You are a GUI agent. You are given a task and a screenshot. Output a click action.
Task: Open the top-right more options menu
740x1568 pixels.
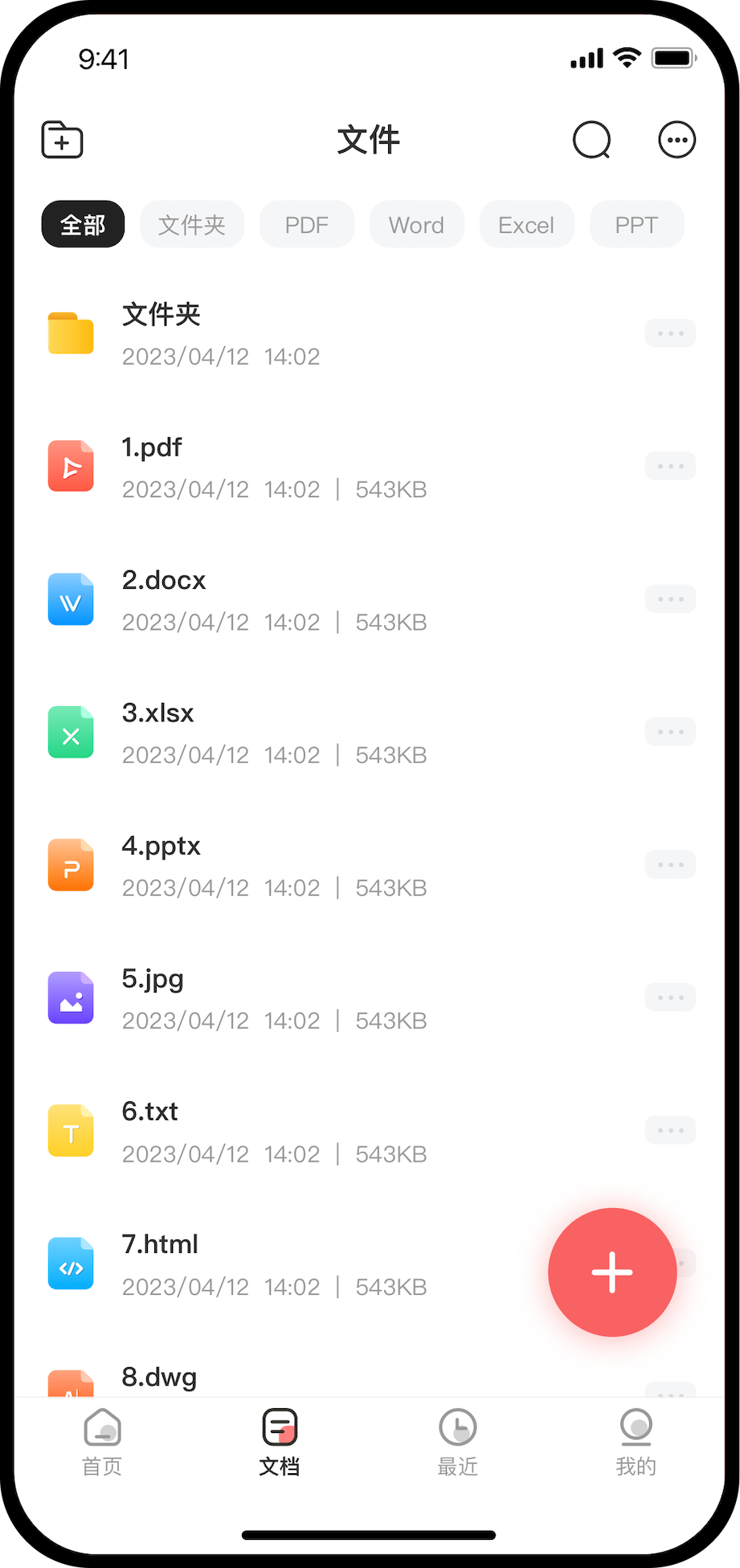pyautogui.click(x=677, y=140)
